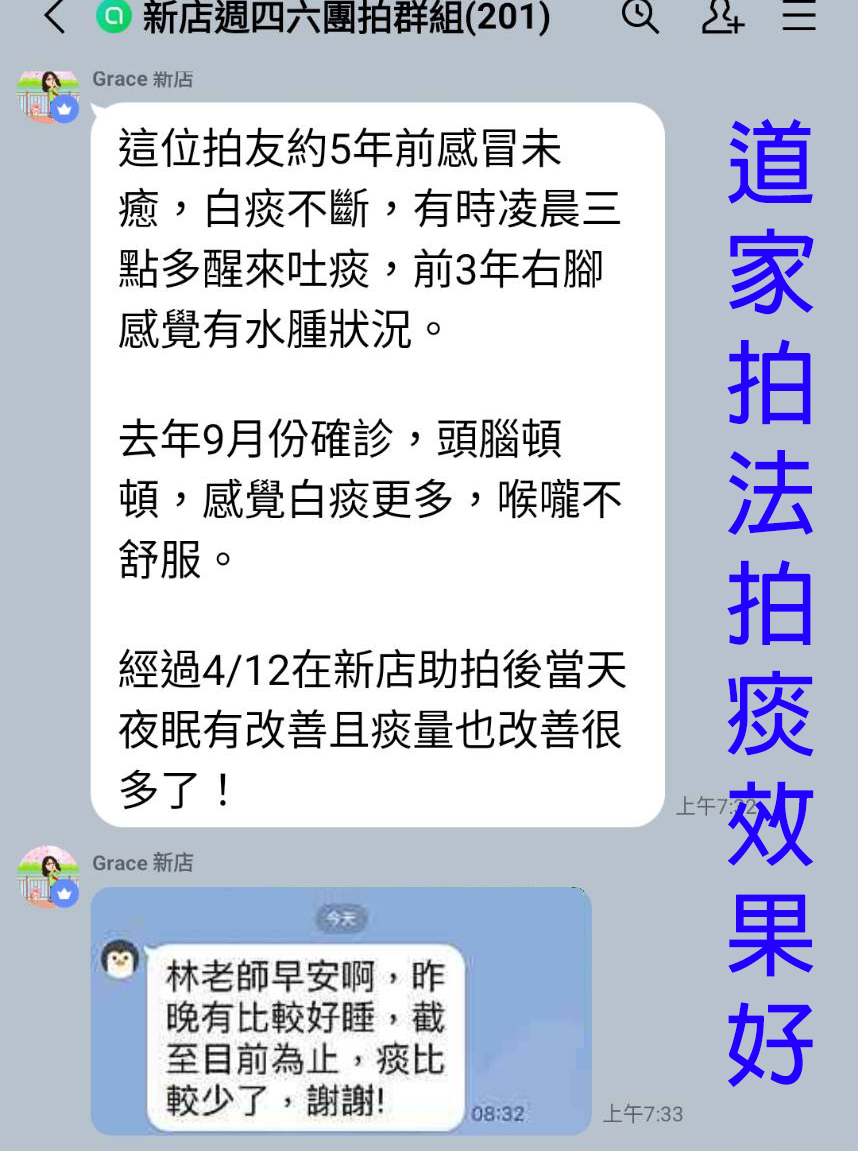Go back from the group chat
The height and width of the screenshot is (1151, 858).
click(x=55, y=17)
